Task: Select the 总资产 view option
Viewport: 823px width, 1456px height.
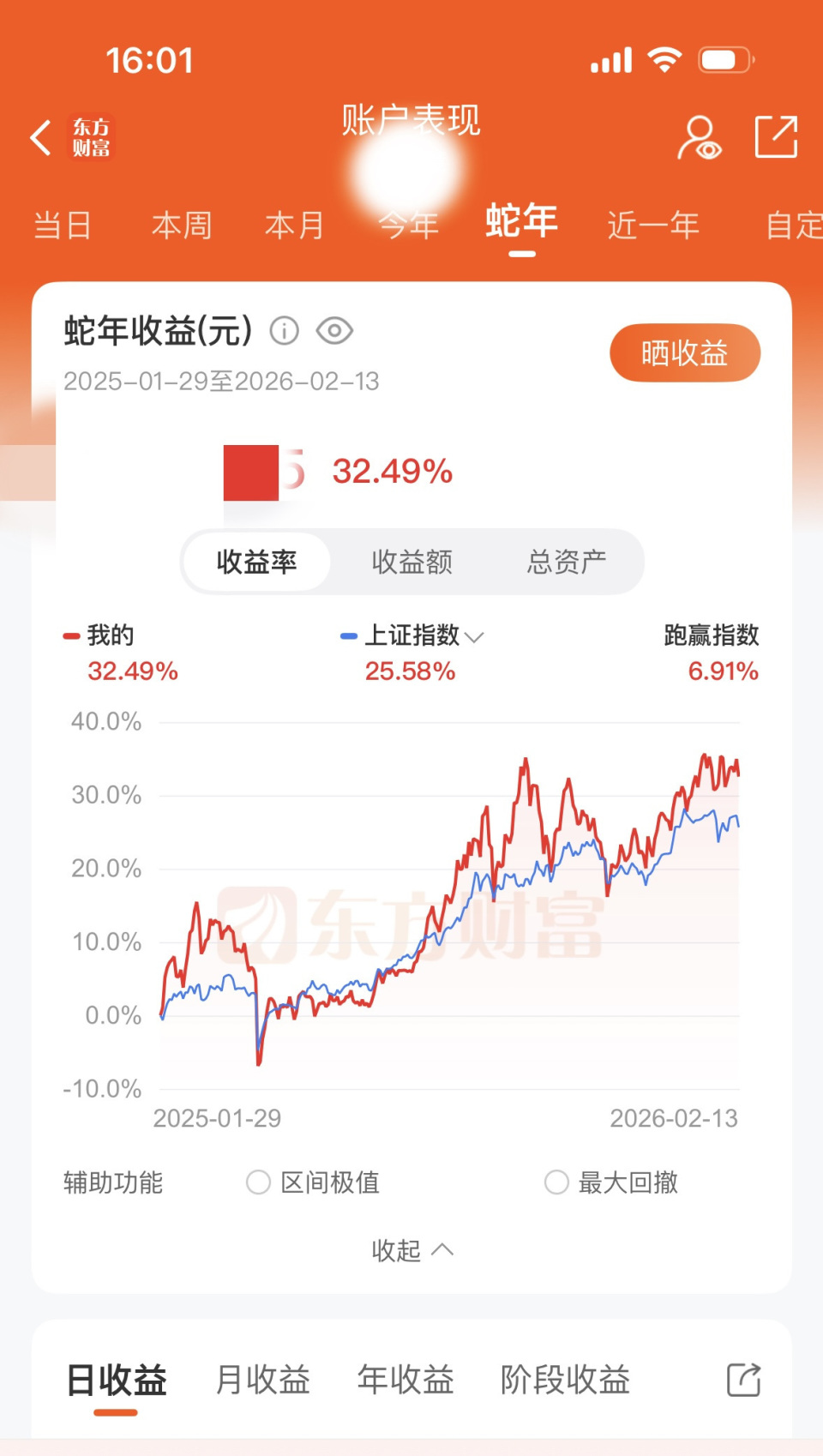Action: (x=567, y=562)
